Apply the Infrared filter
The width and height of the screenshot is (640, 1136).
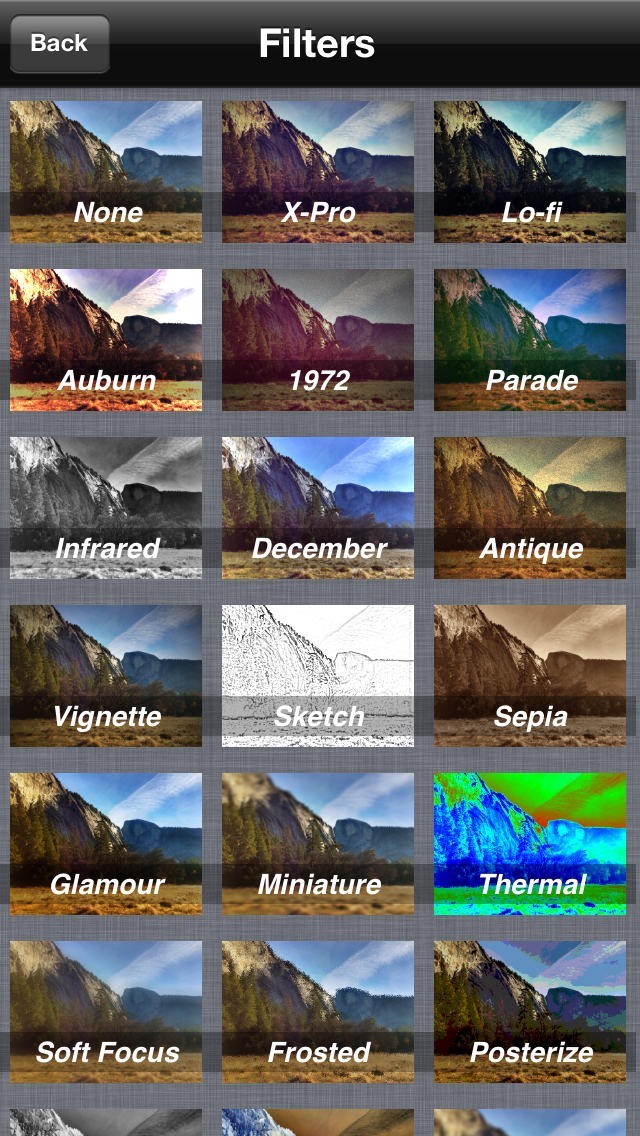tap(106, 507)
